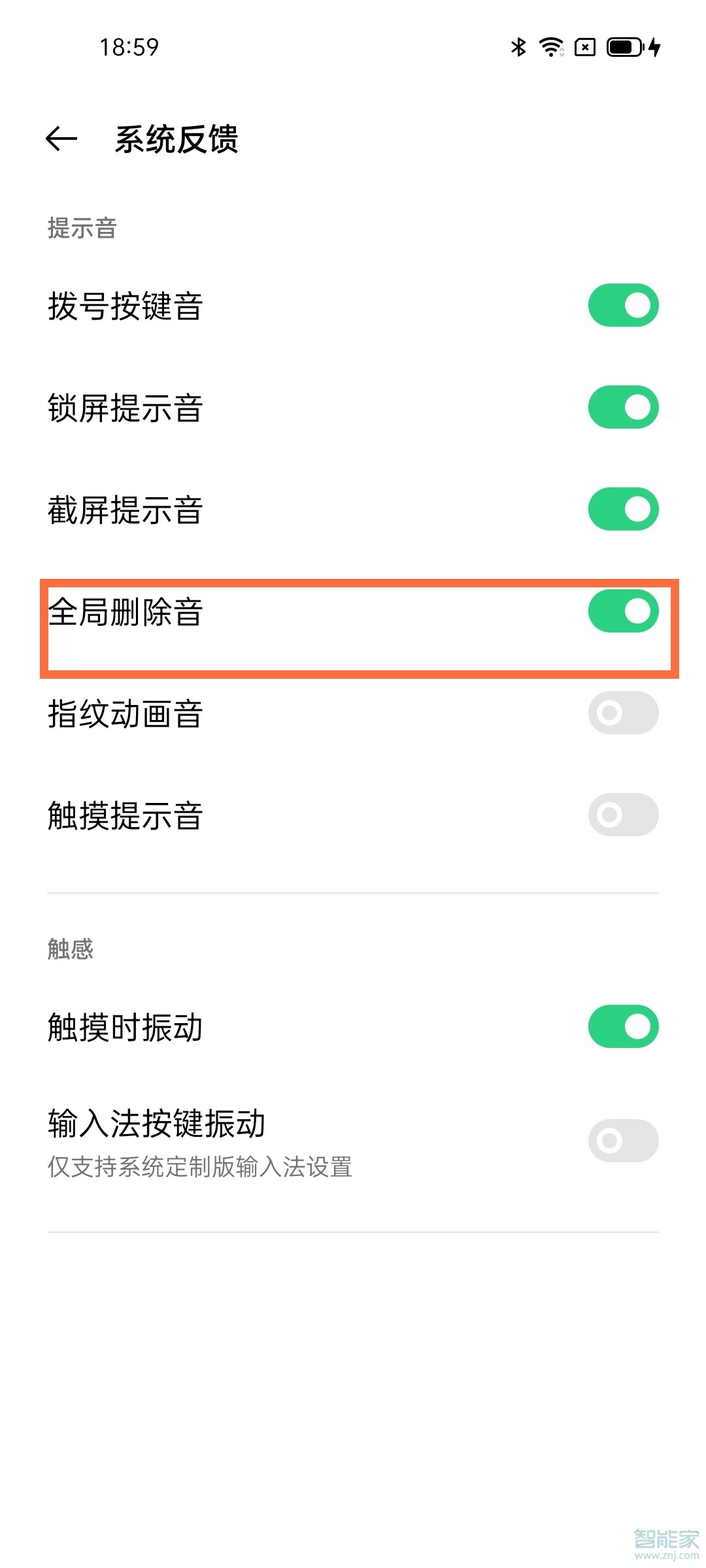Viewport: 706px width, 1568px height.
Task: Disable the 触摸时振动 toggle
Action: coord(622,1026)
